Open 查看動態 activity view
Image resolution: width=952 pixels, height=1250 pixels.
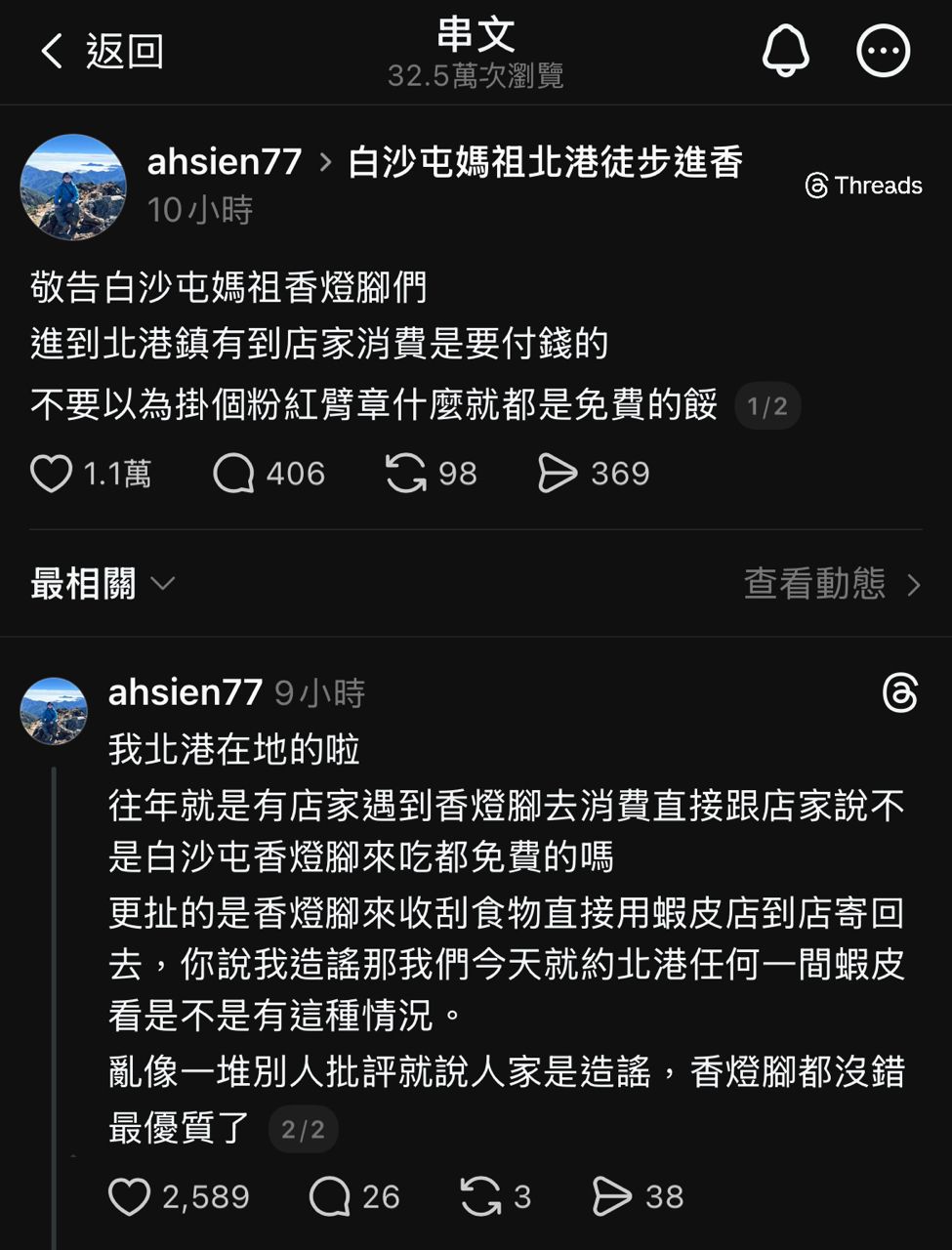coord(831,584)
